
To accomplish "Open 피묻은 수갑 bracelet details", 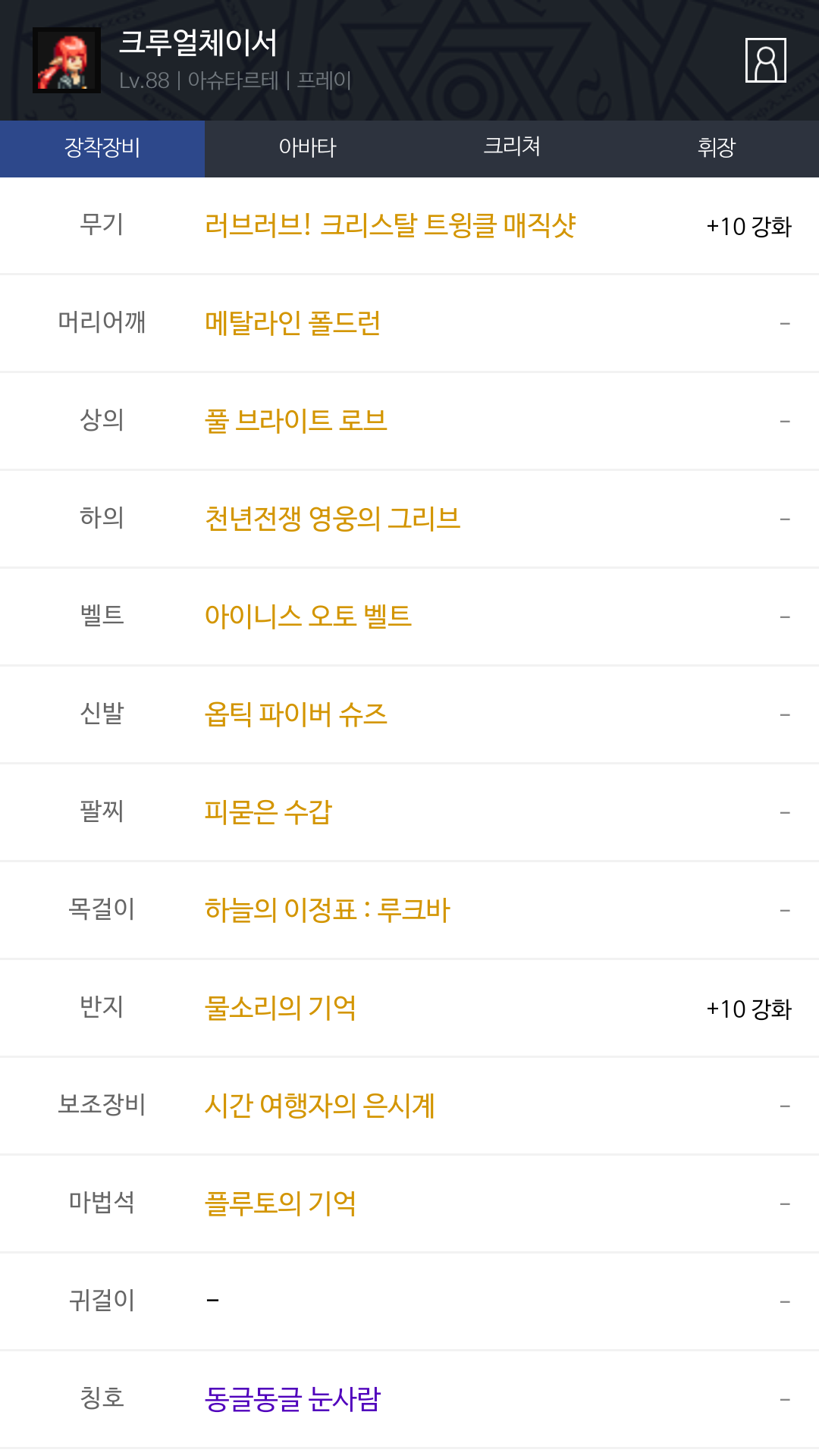I will pos(268,812).
